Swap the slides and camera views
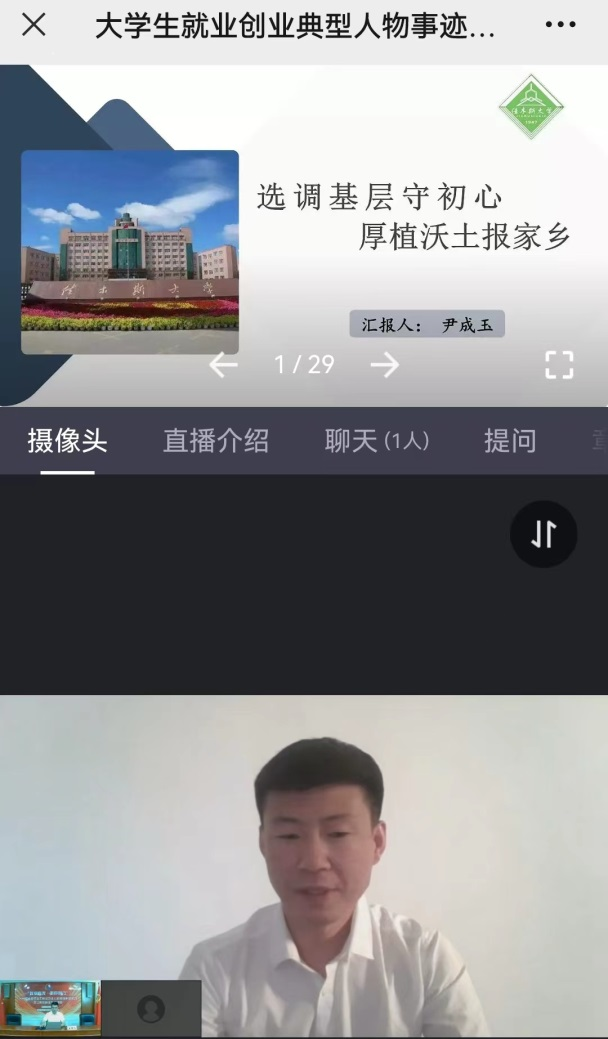This screenshot has width=608, height=1039. pos(543,535)
